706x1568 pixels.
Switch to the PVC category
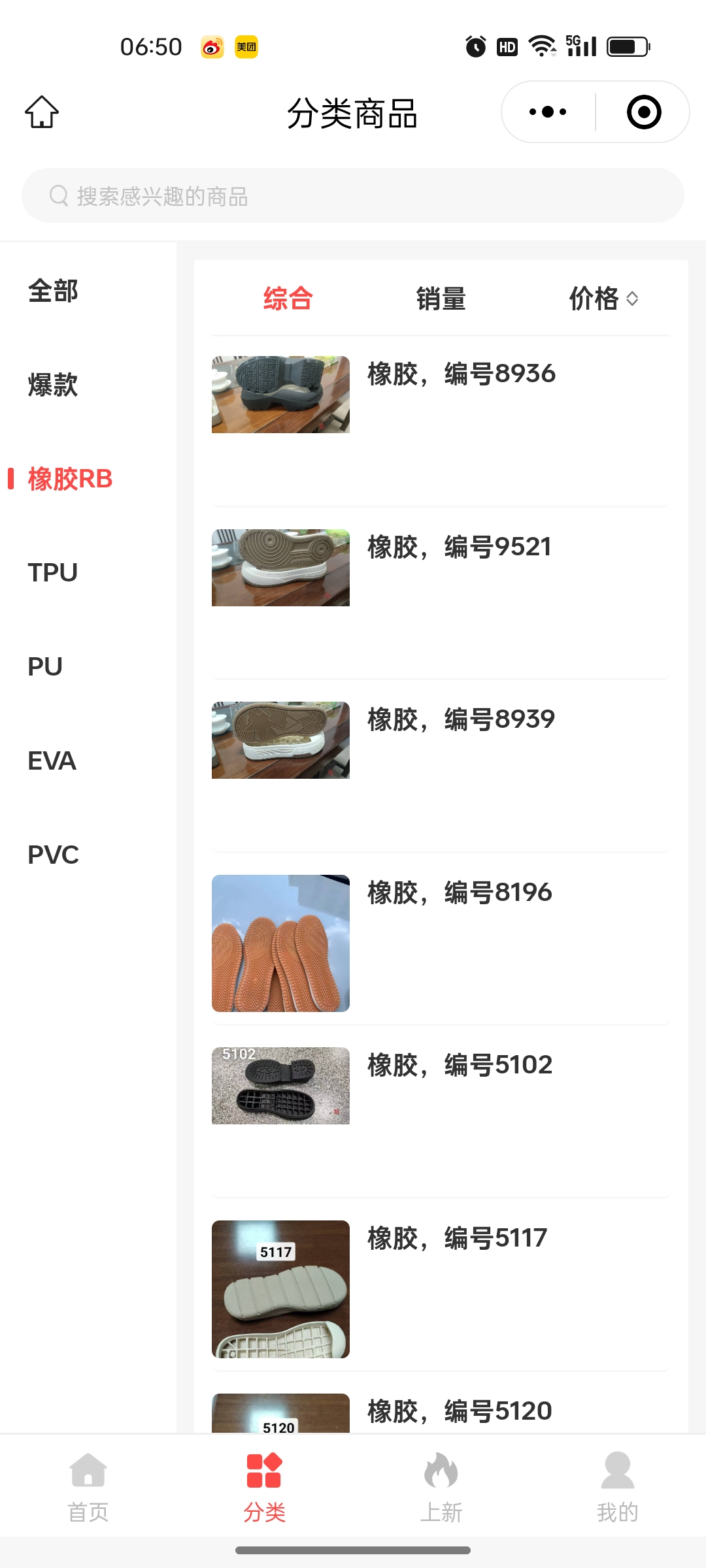click(x=54, y=855)
